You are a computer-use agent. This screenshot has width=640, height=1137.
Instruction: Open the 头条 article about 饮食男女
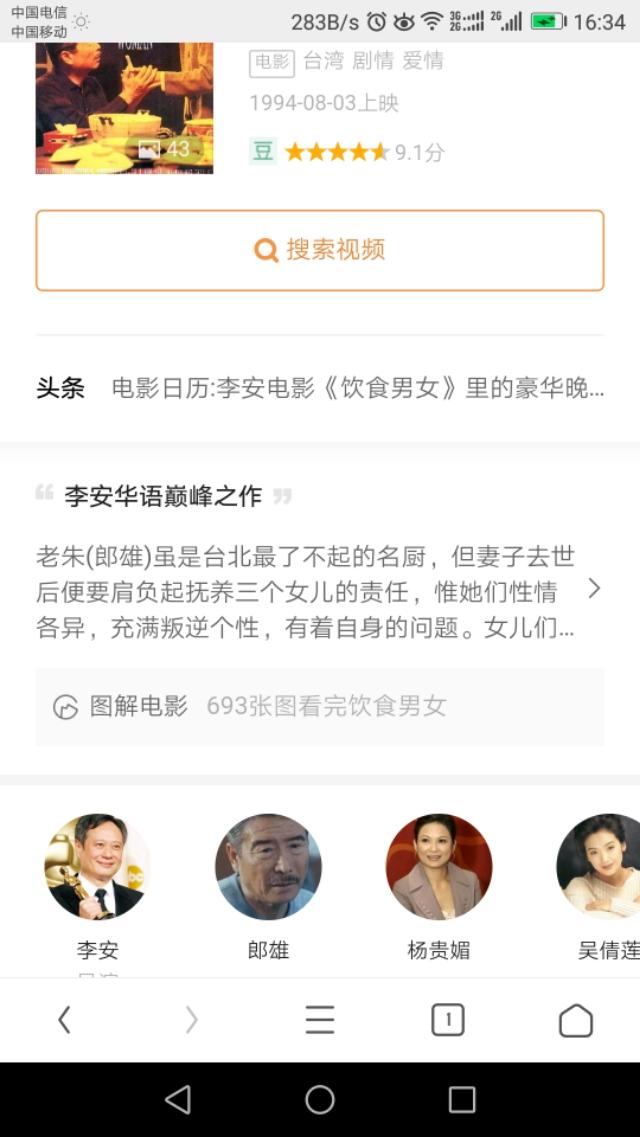[x=357, y=388]
